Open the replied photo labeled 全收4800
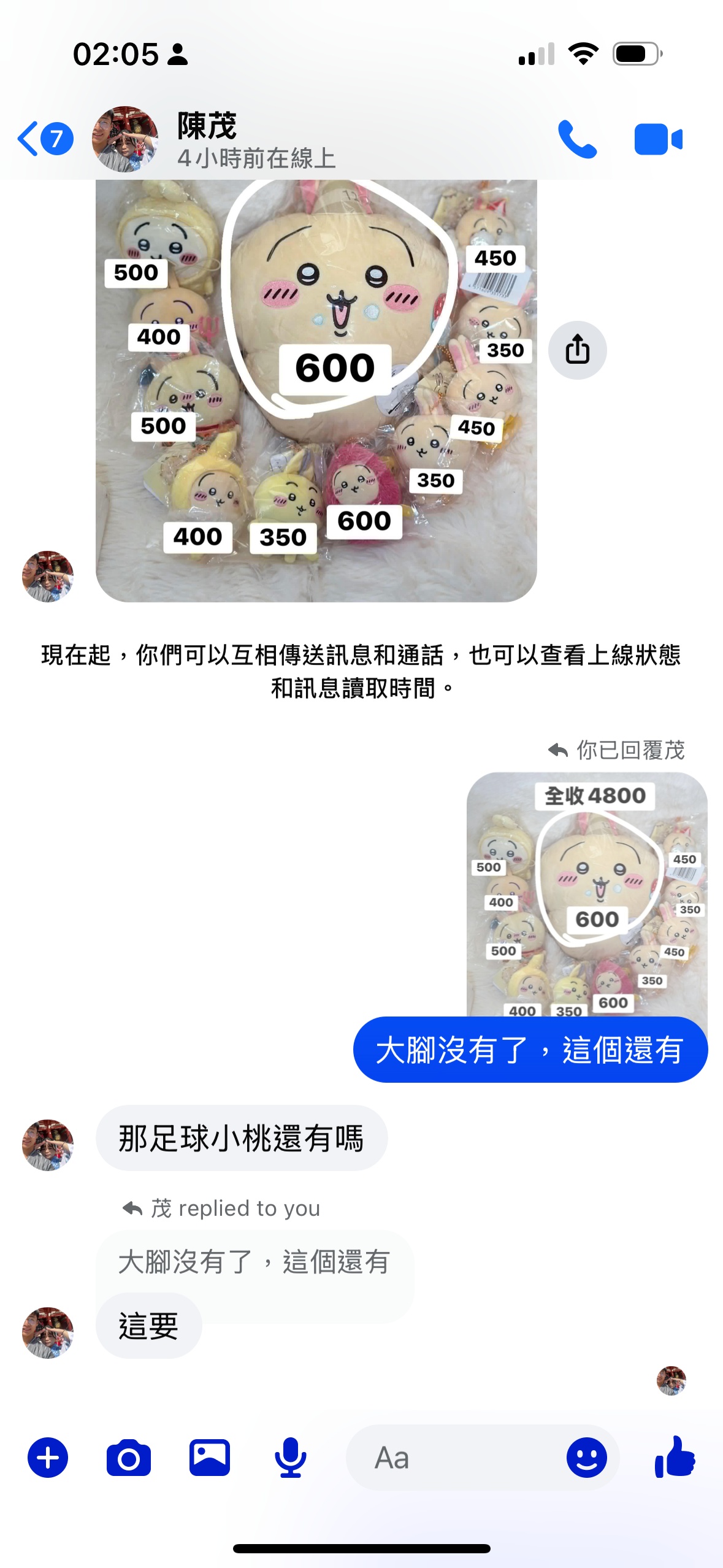This screenshot has height=1568, width=723. [586, 890]
